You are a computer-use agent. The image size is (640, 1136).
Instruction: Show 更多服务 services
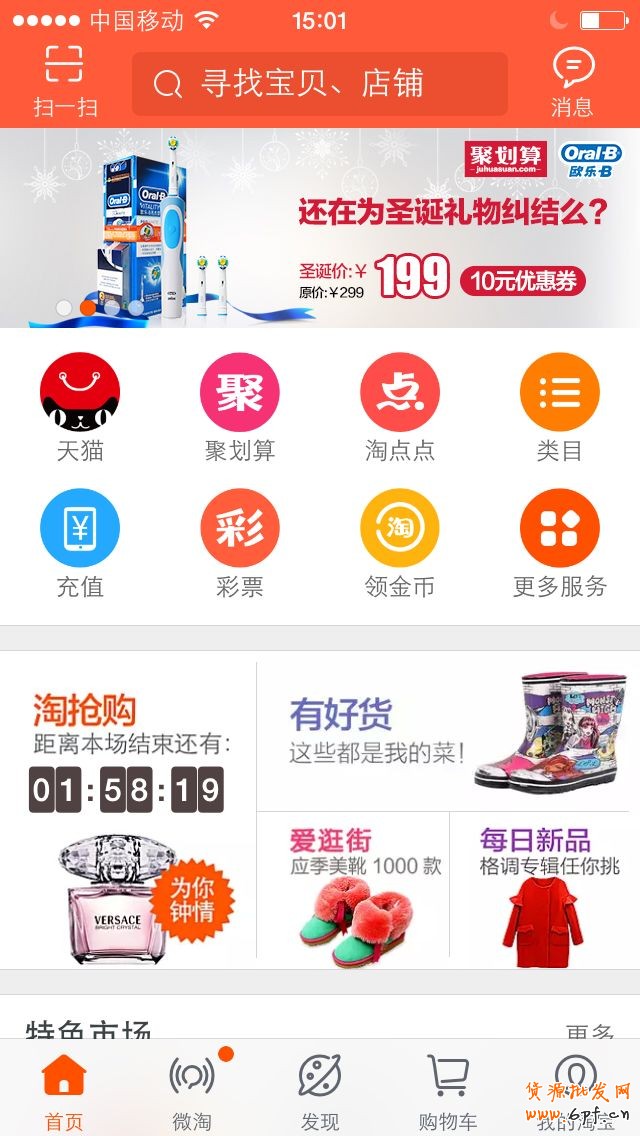pyautogui.click(x=559, y=543)
